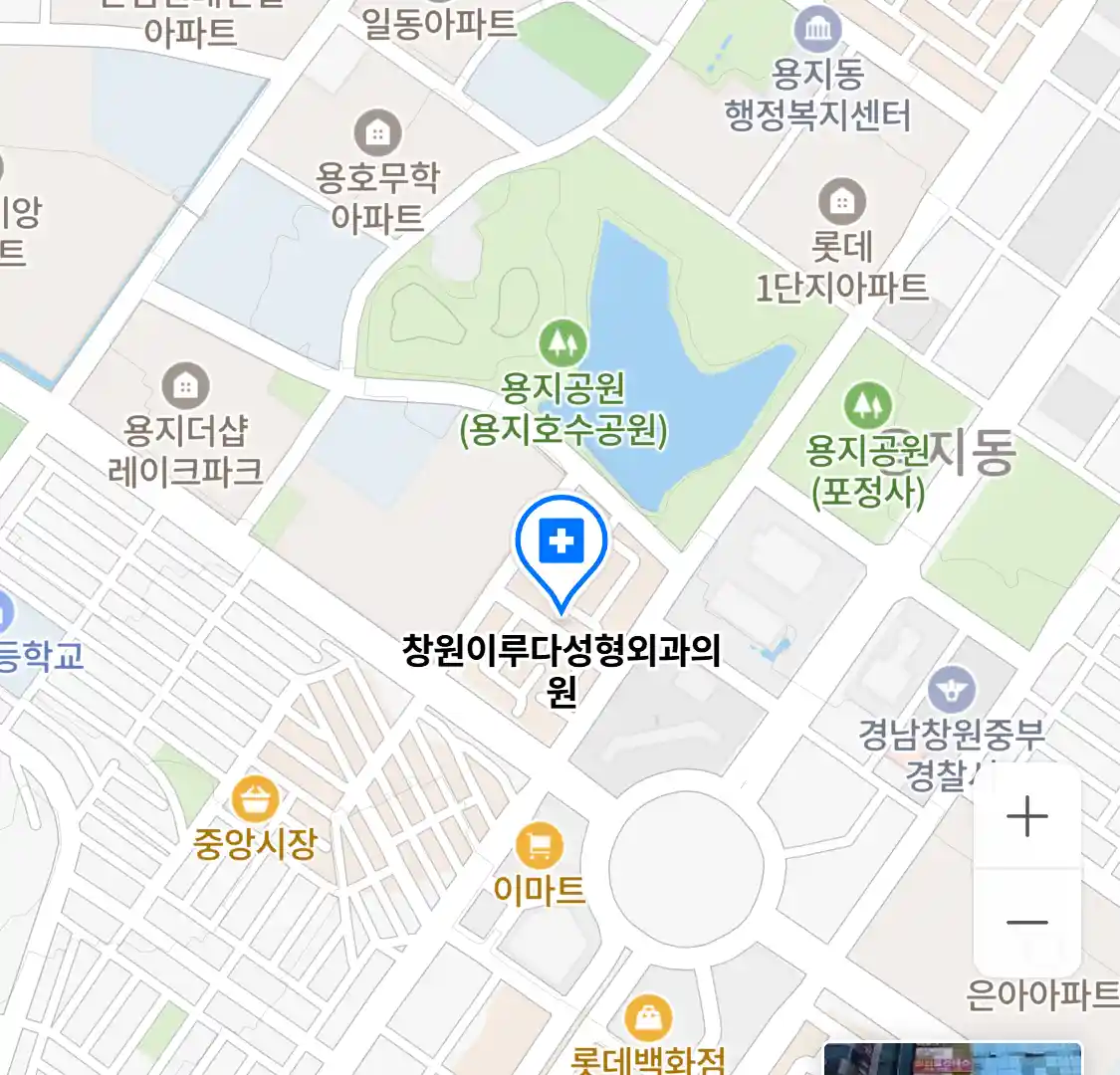
Task: Select 용호무학아파트 marker
Action: (x=377, y=133)
